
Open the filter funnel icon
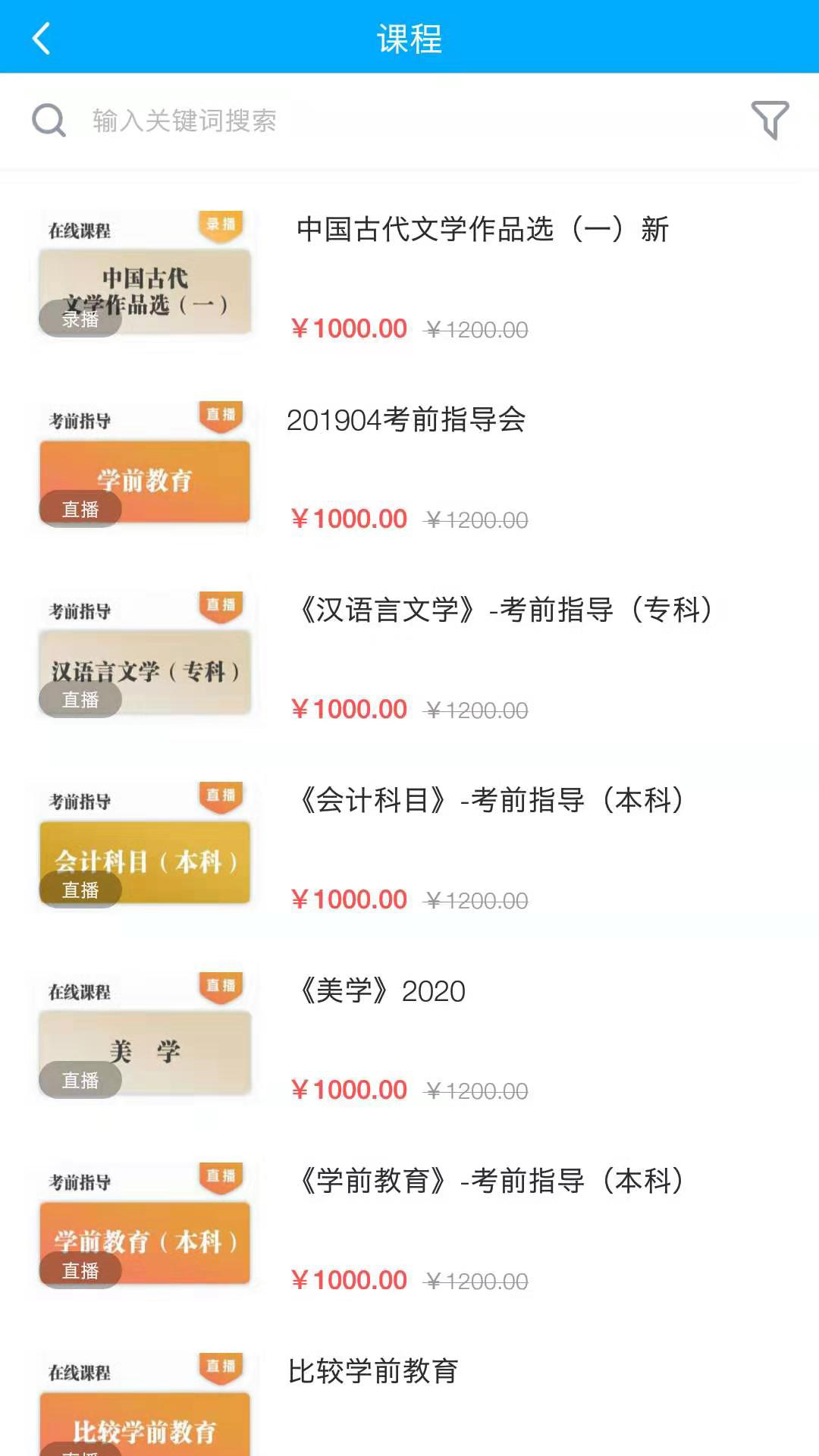[x=770, y=120]
